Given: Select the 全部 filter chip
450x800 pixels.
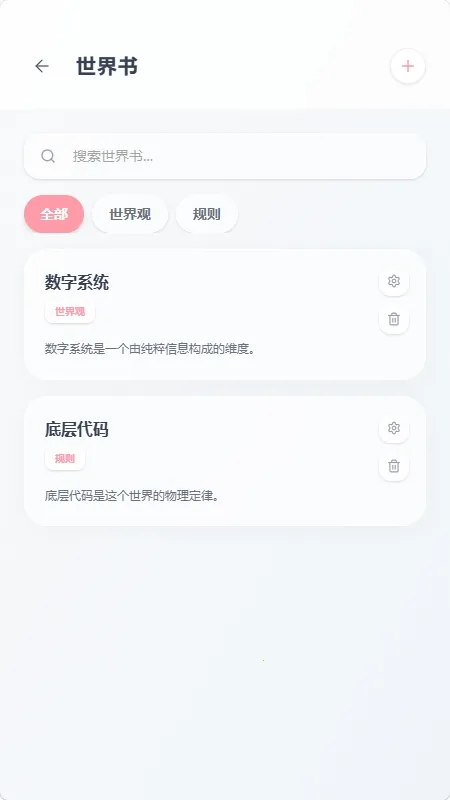Looking at the screenshot, I should point(54,214).
